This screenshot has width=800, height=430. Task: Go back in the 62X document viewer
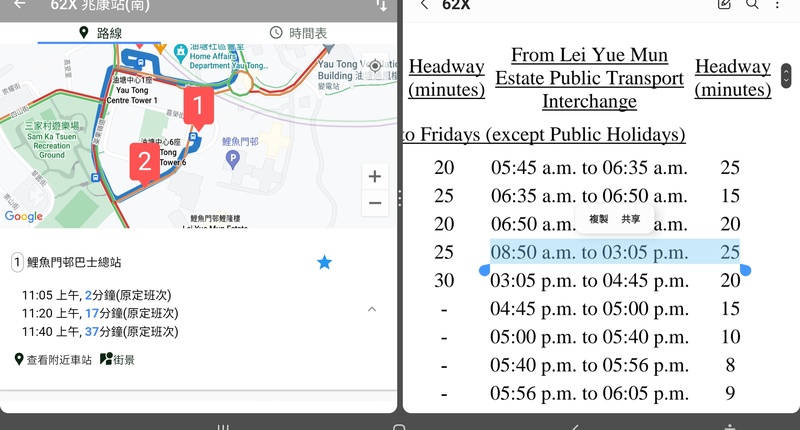[425, 5]
